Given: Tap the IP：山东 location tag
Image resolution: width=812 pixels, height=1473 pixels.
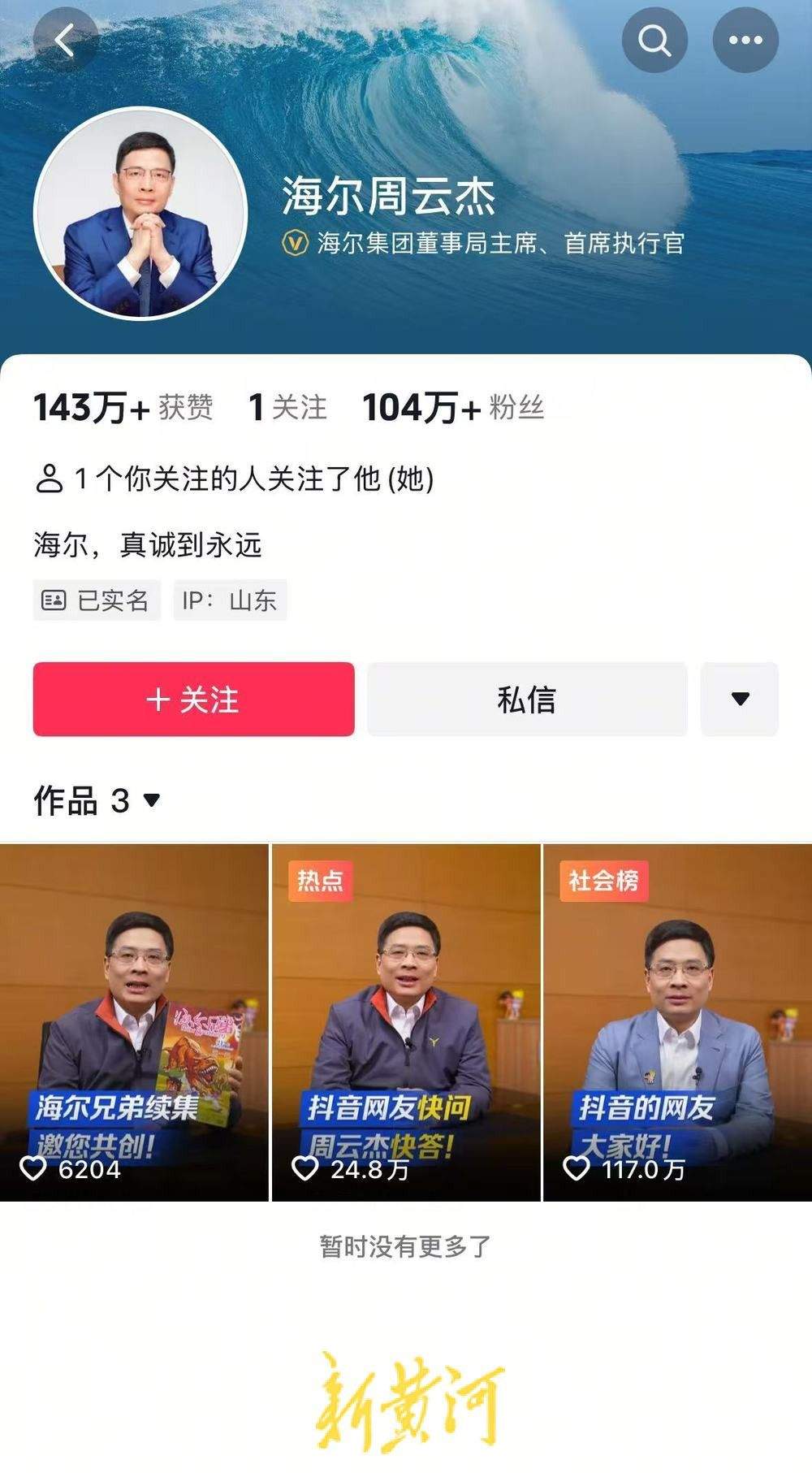Looking at the screenshot, I should coord(229,600).
